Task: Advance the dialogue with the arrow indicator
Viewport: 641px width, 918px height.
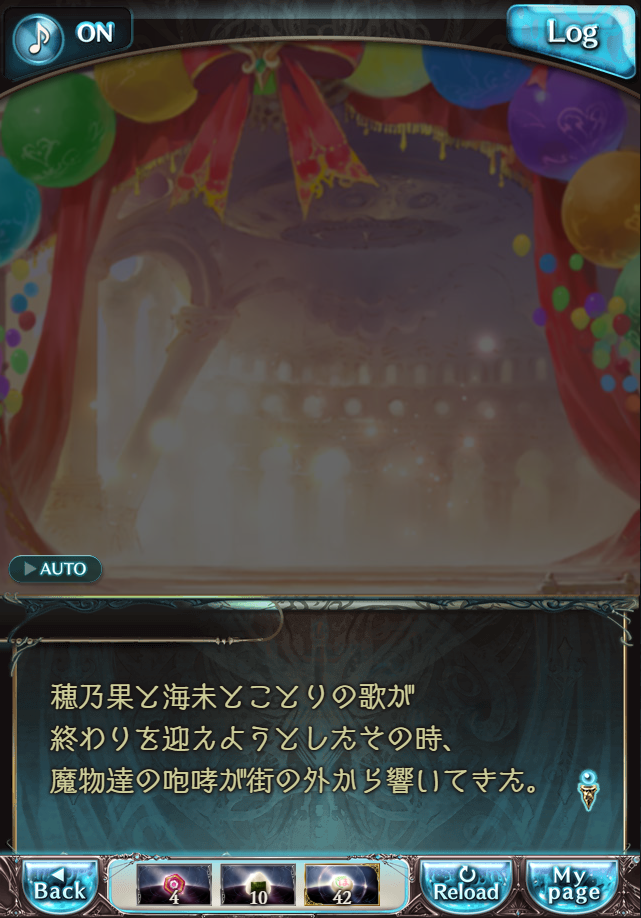Action: (x=588, y=789)
